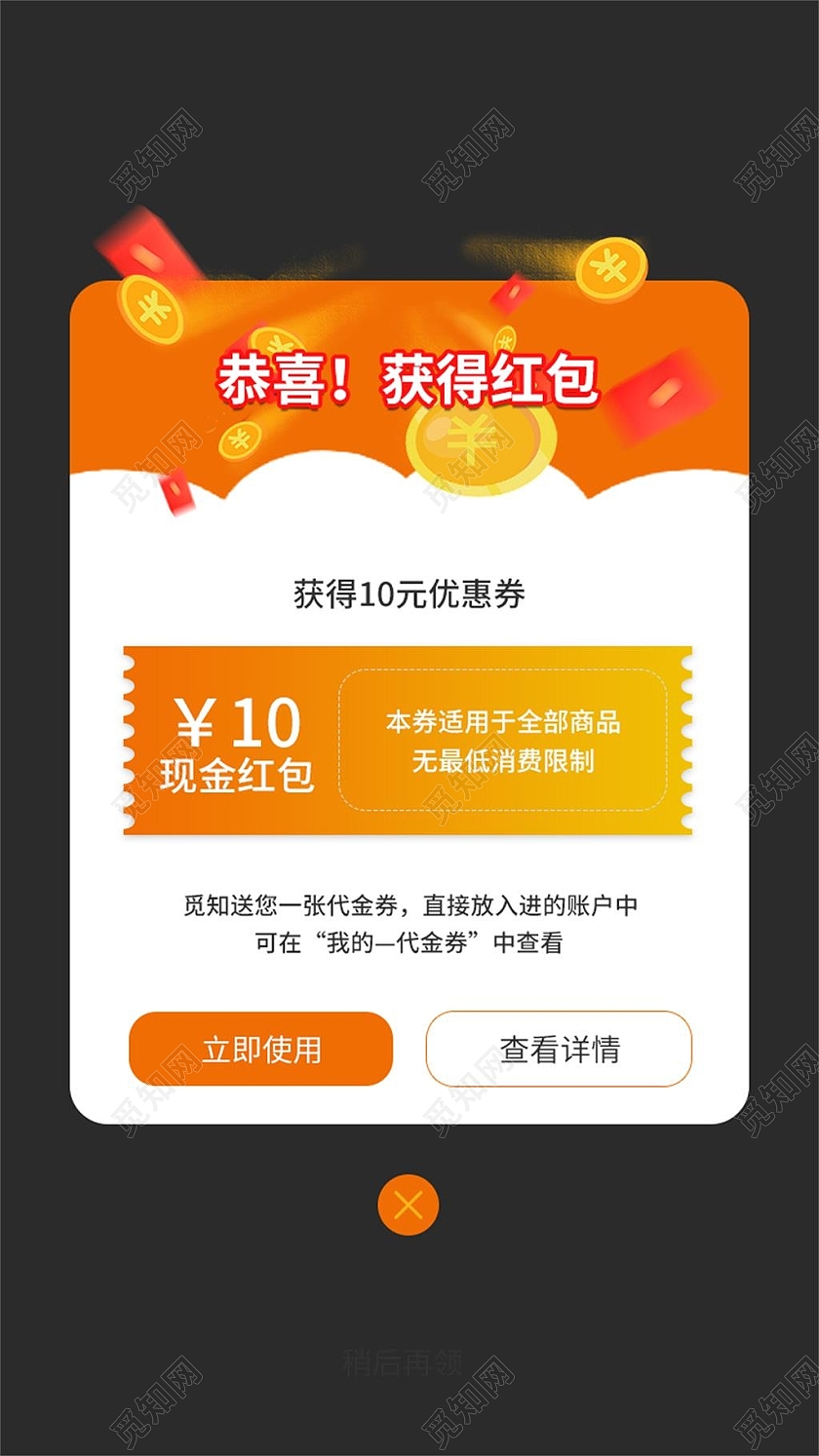Tap the 立即使用 button to use the coupon
This screenshot has height=1456, width=819.
pos(260,1048)
